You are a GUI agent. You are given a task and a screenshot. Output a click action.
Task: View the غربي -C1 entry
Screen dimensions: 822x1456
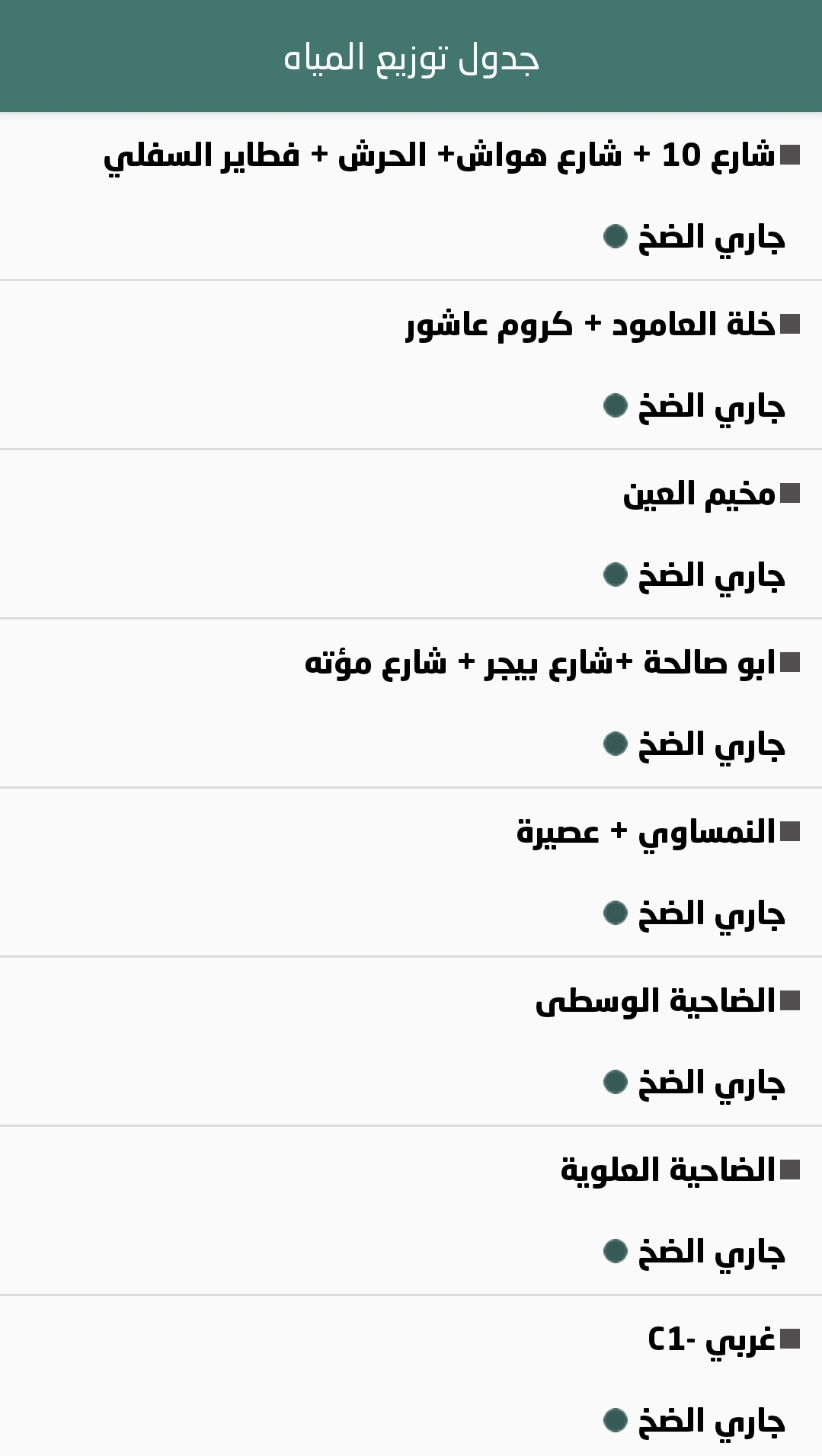pyautogui.click(x=711, y=1339)
